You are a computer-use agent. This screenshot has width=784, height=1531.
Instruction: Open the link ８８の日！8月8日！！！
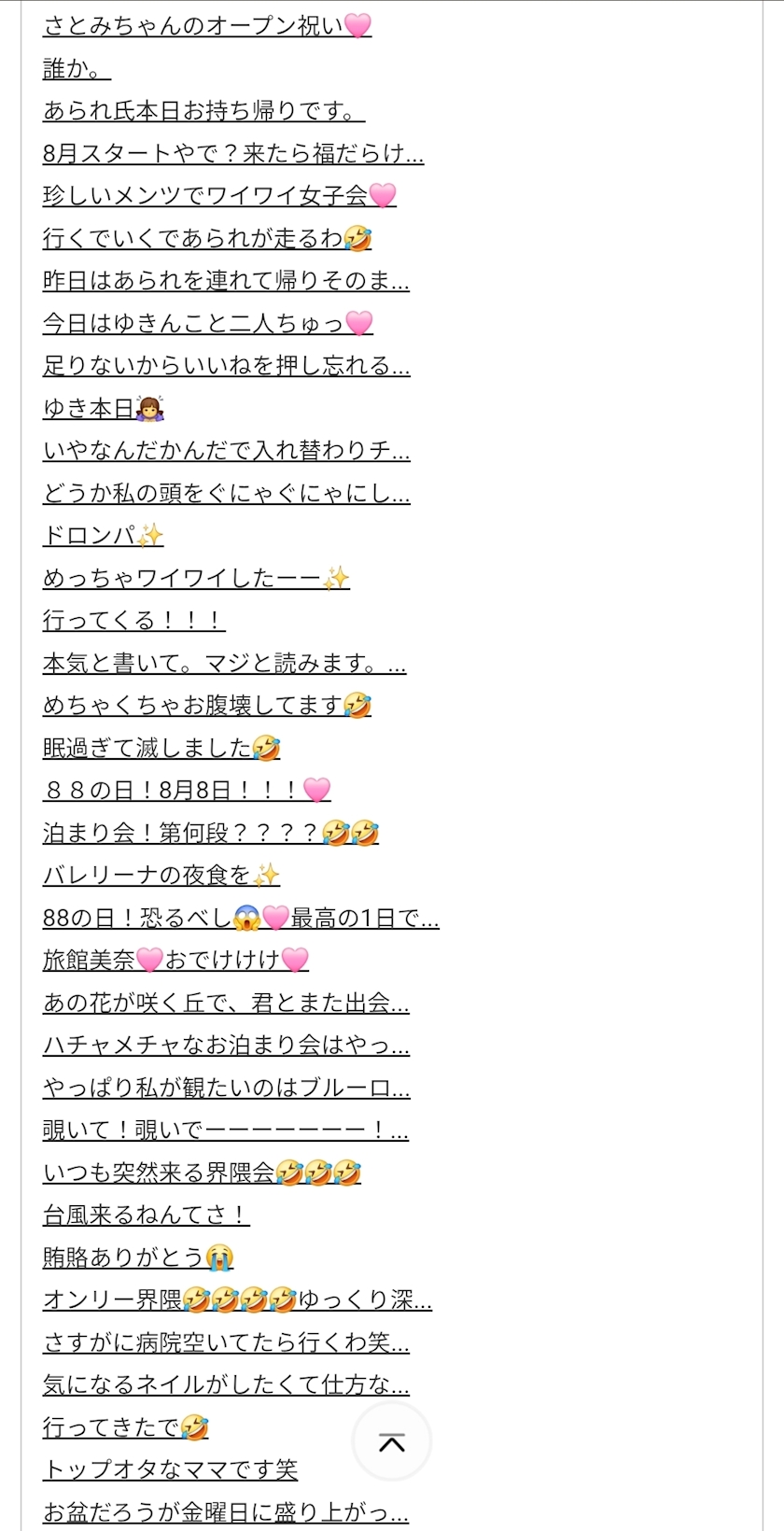coord(187,790)
